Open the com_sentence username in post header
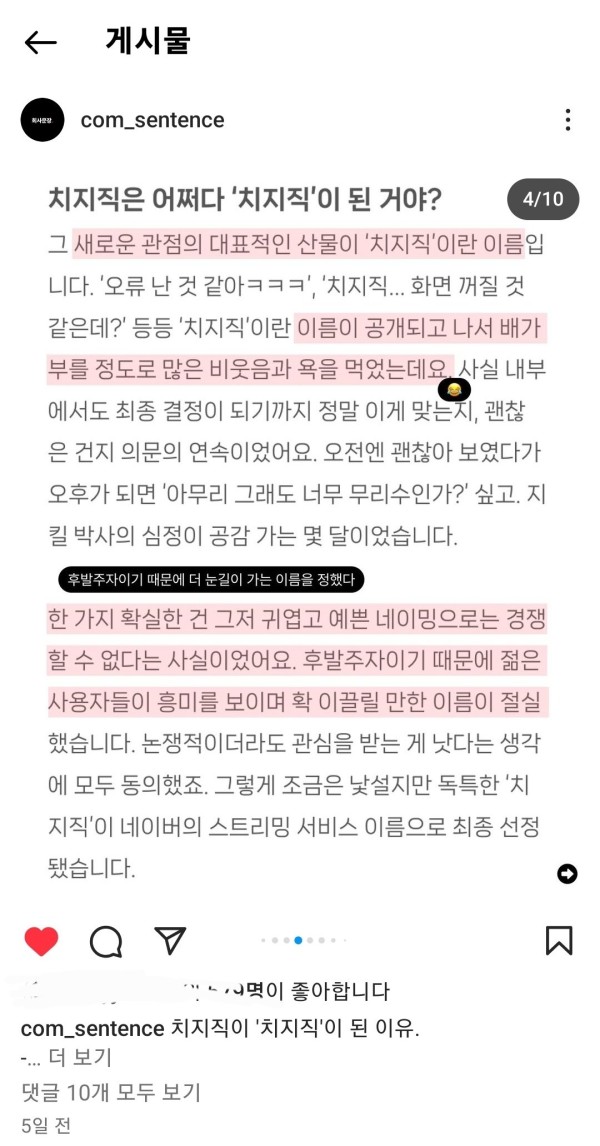 (x=152, y=120)
